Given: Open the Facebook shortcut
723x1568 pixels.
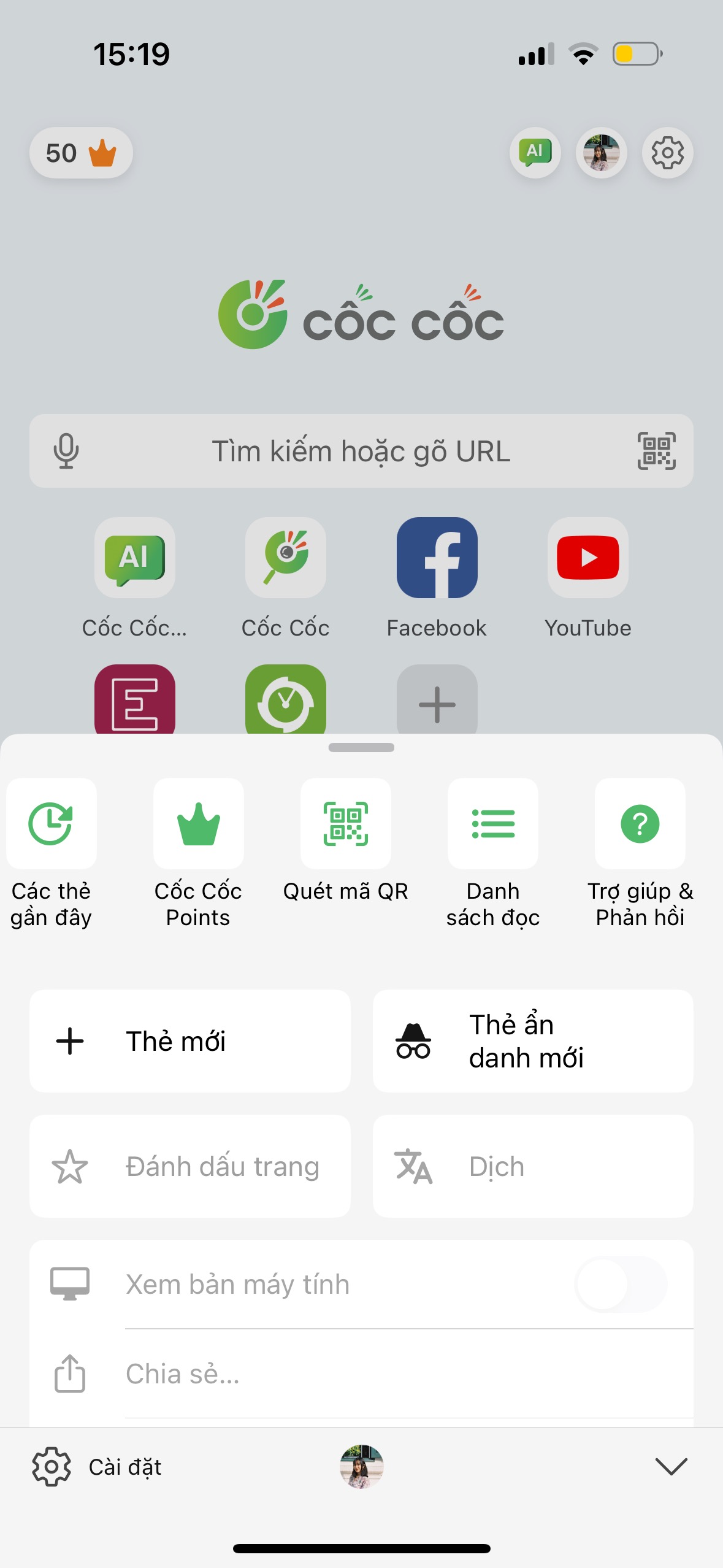Looking at the screenshot, I should 437,558.
